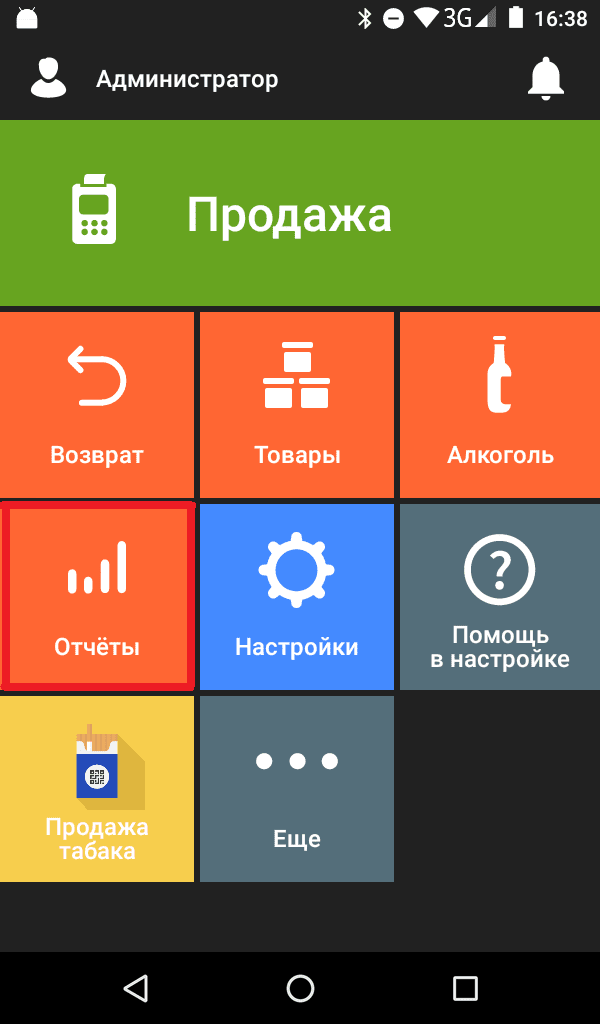Open the recent apps overview
Image resolution: width=600 pixels, height=1024 pixels.
[x=465, y=988]
